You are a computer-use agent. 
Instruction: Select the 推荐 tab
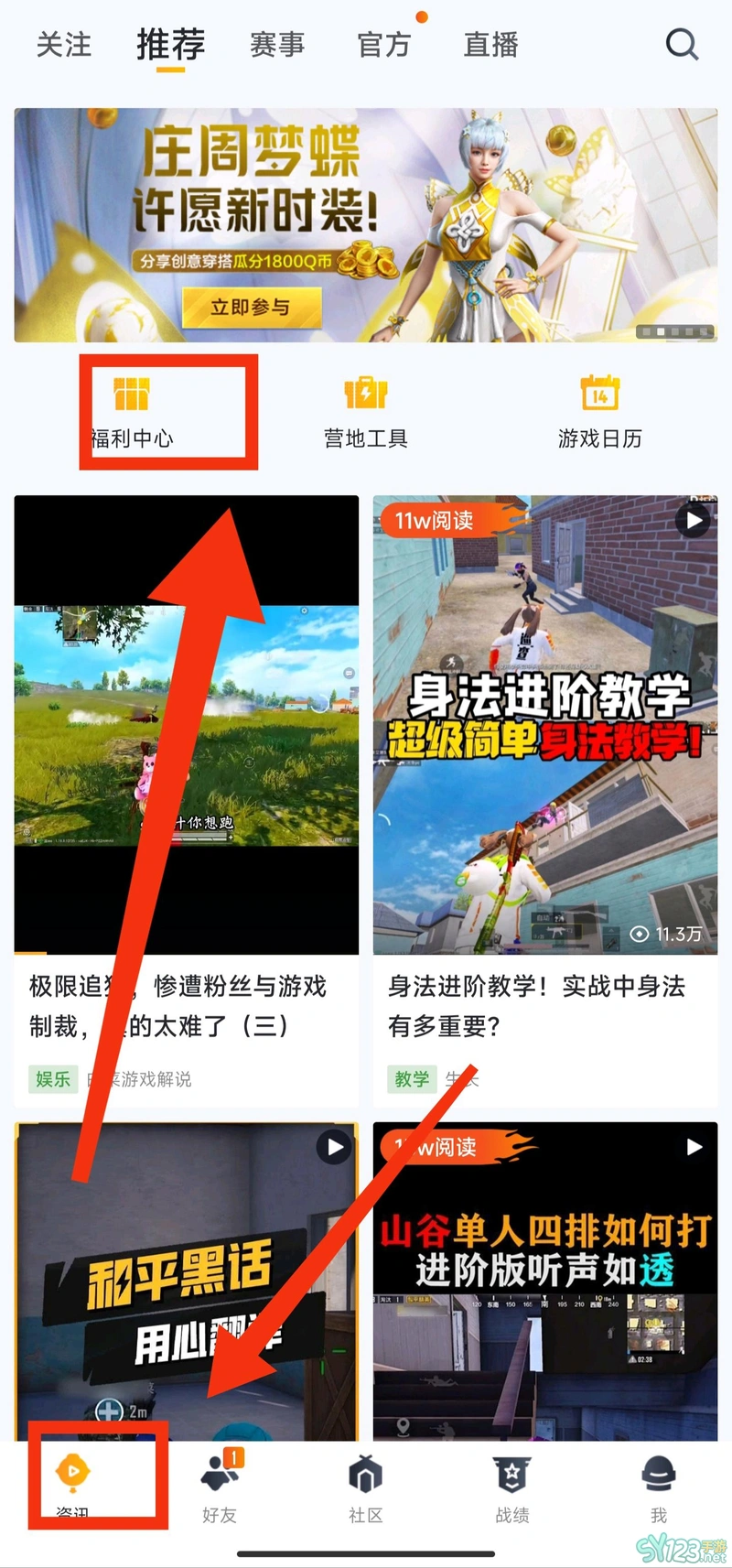(x=171, y=44)
